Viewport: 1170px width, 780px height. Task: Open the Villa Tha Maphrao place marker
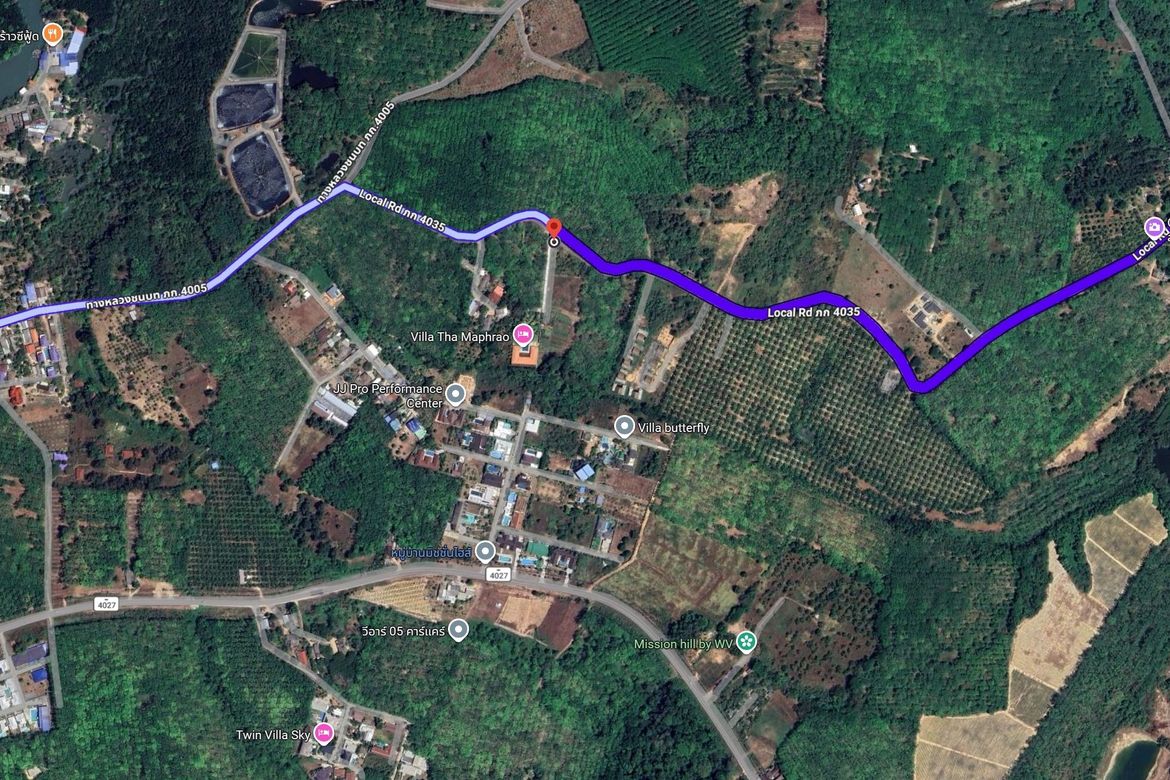(522, 335)
